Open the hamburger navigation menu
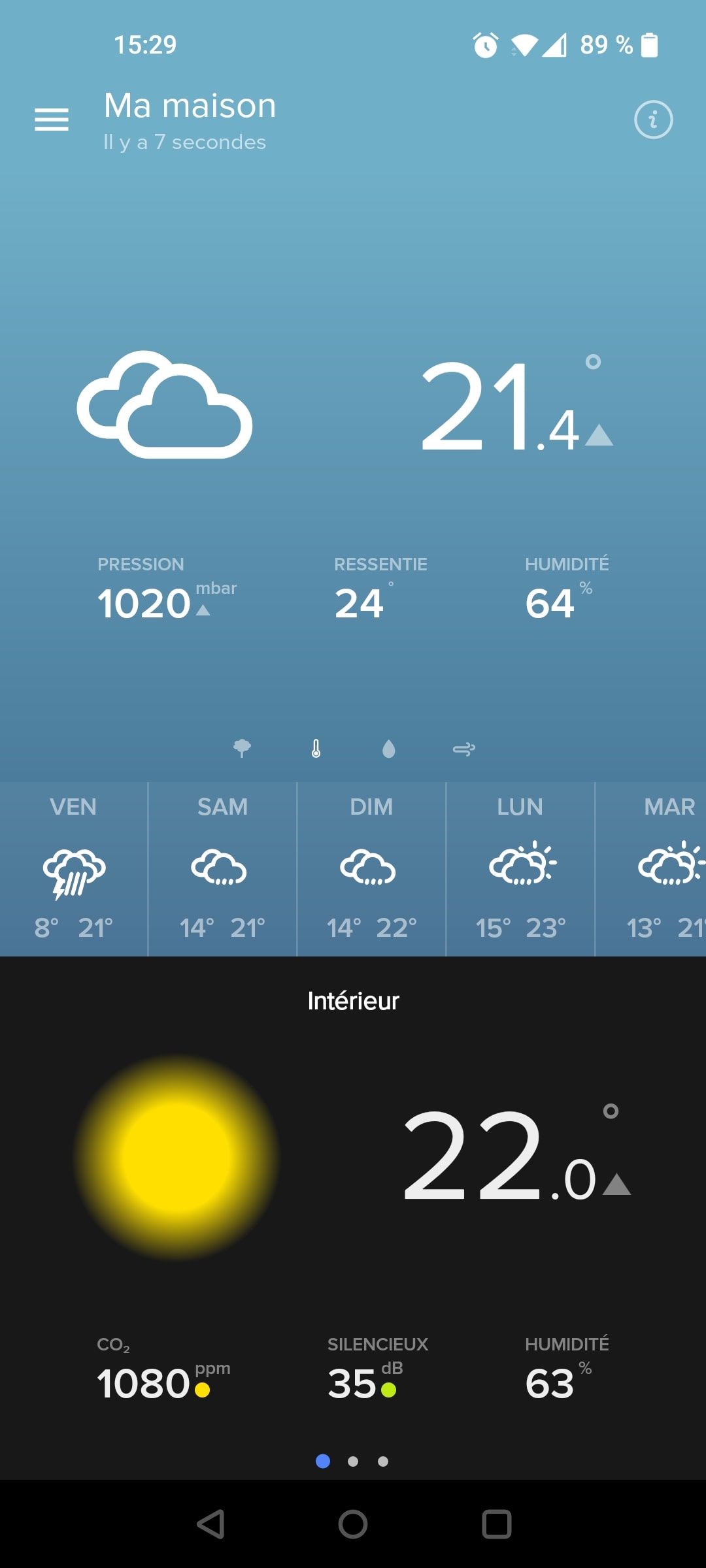This screenshot has height=1568, width=706. [52, 120]
